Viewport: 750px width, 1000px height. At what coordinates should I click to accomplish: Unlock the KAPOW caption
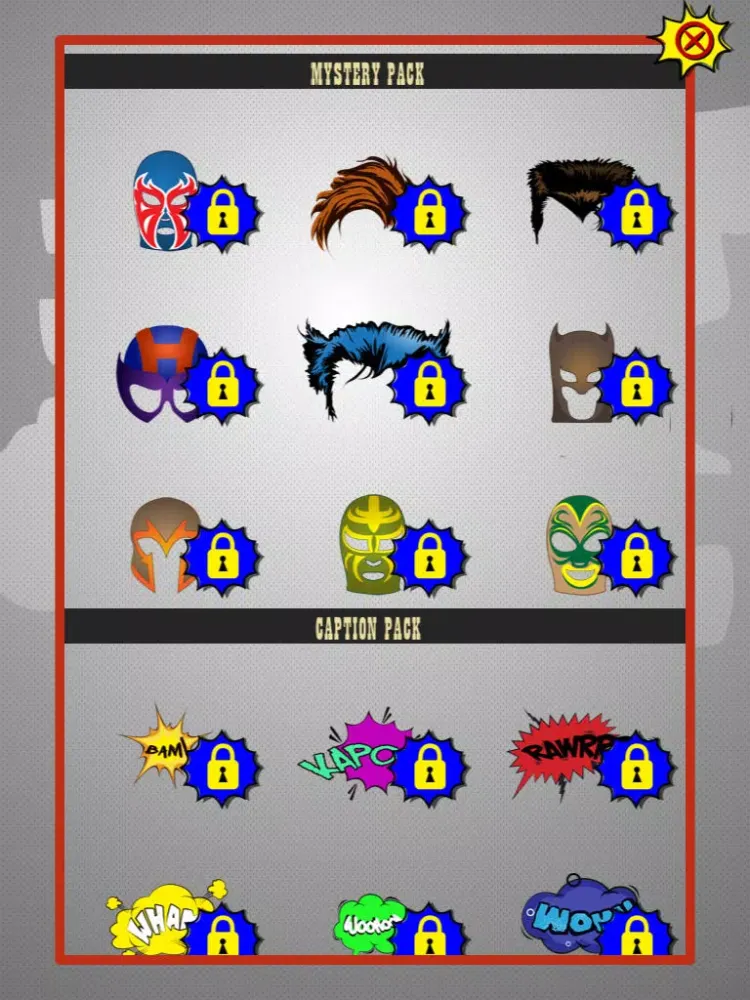(432, 765)
